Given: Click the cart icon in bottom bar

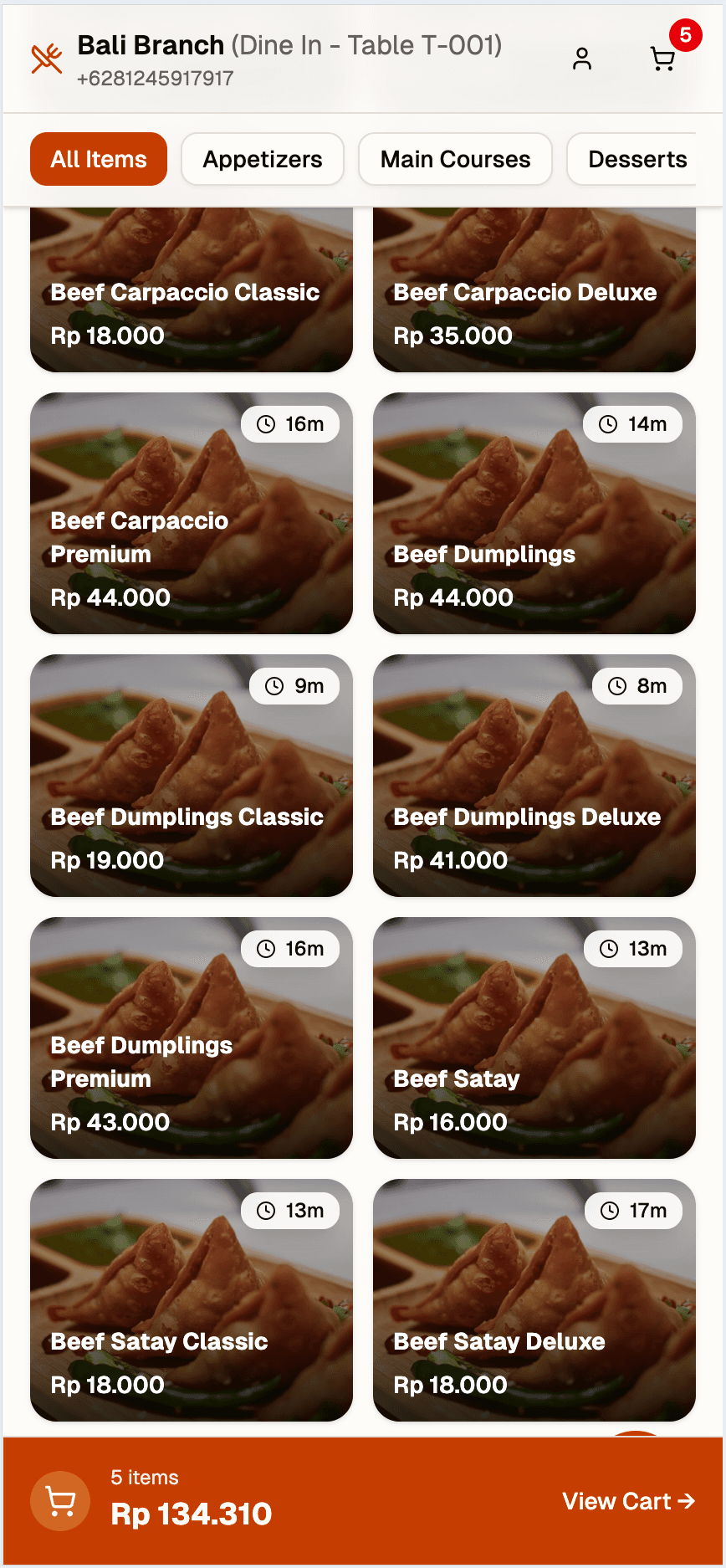Looking at the screenshot, I should point(59,1501).
